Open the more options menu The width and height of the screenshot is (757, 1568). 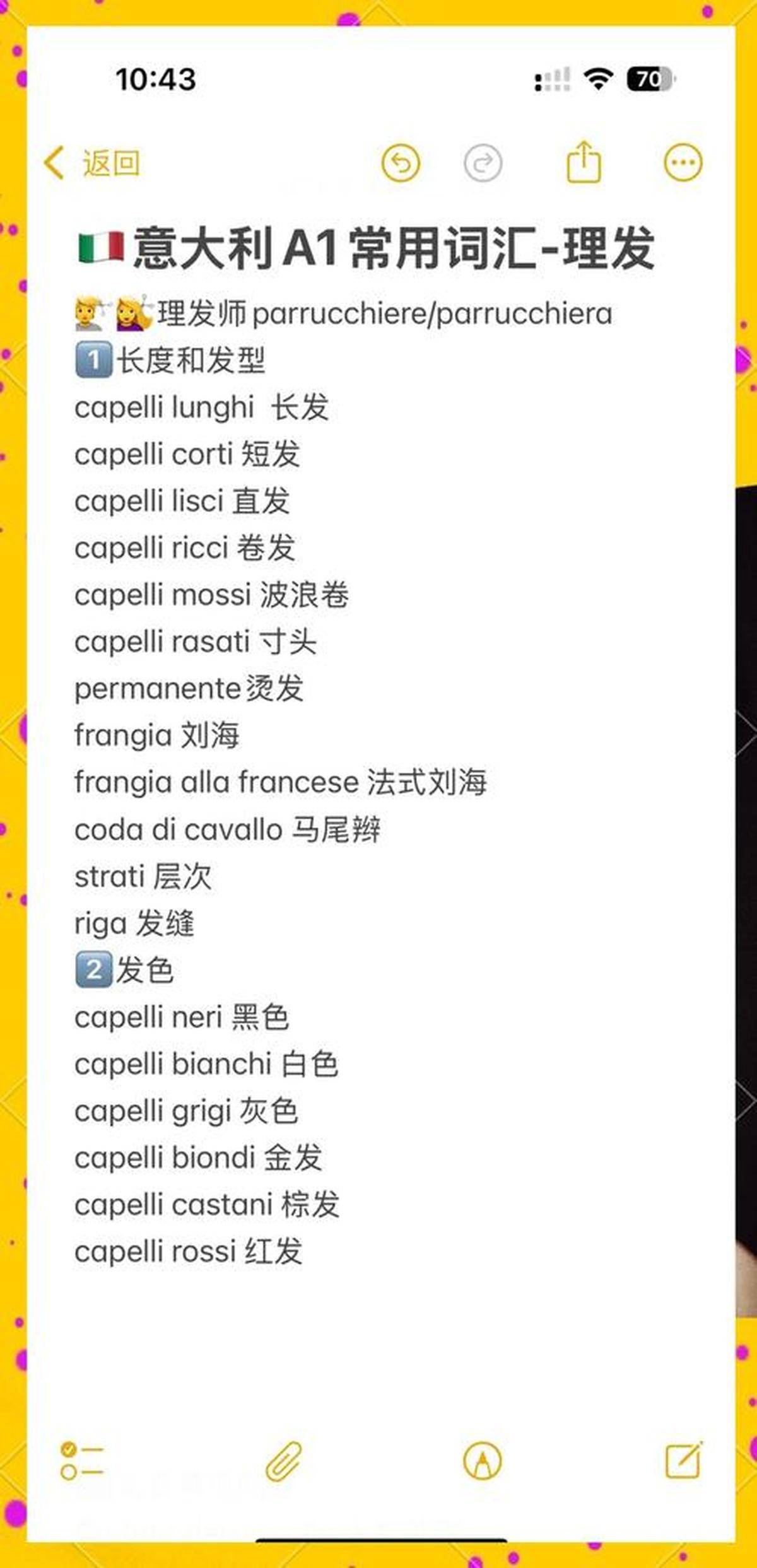click(683, 163)
